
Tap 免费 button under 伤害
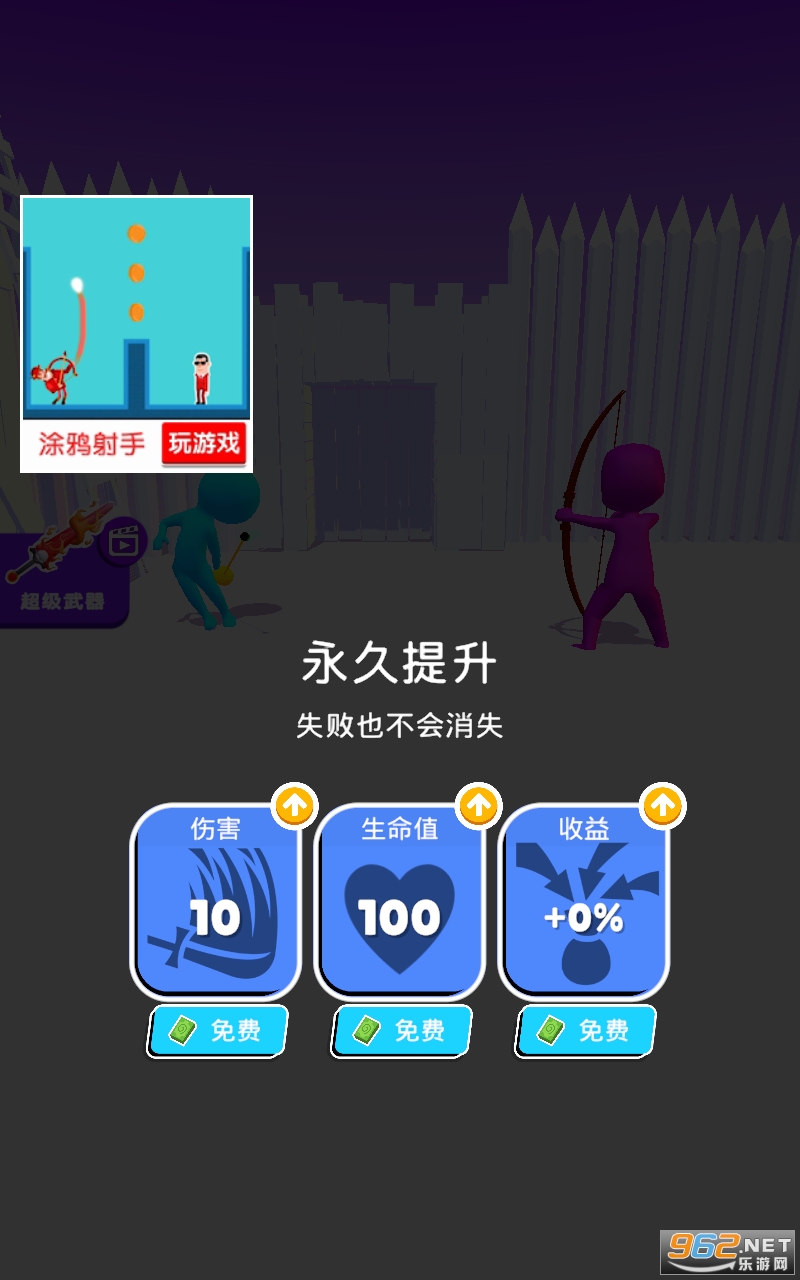(x=218, y=1031)
